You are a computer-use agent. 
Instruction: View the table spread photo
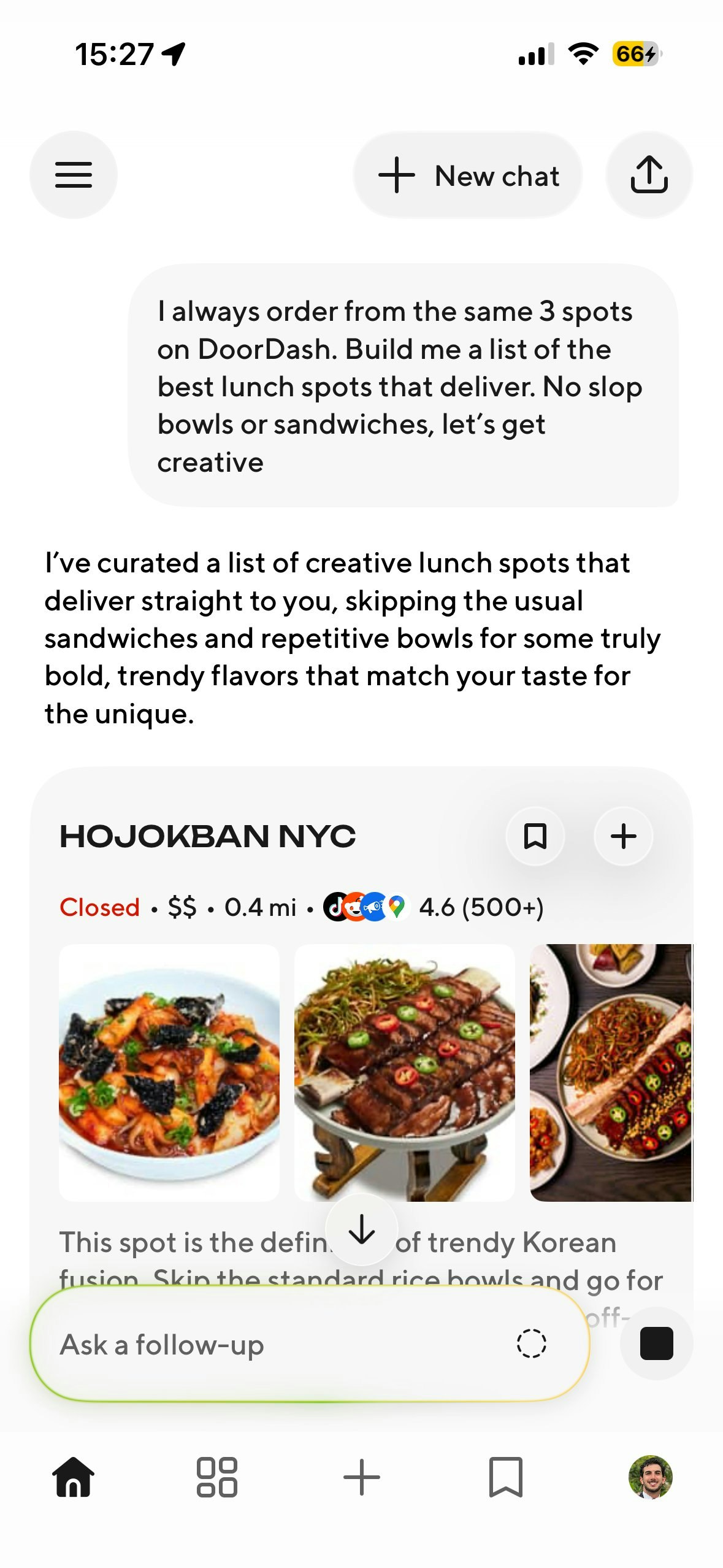click(610, 1072)
